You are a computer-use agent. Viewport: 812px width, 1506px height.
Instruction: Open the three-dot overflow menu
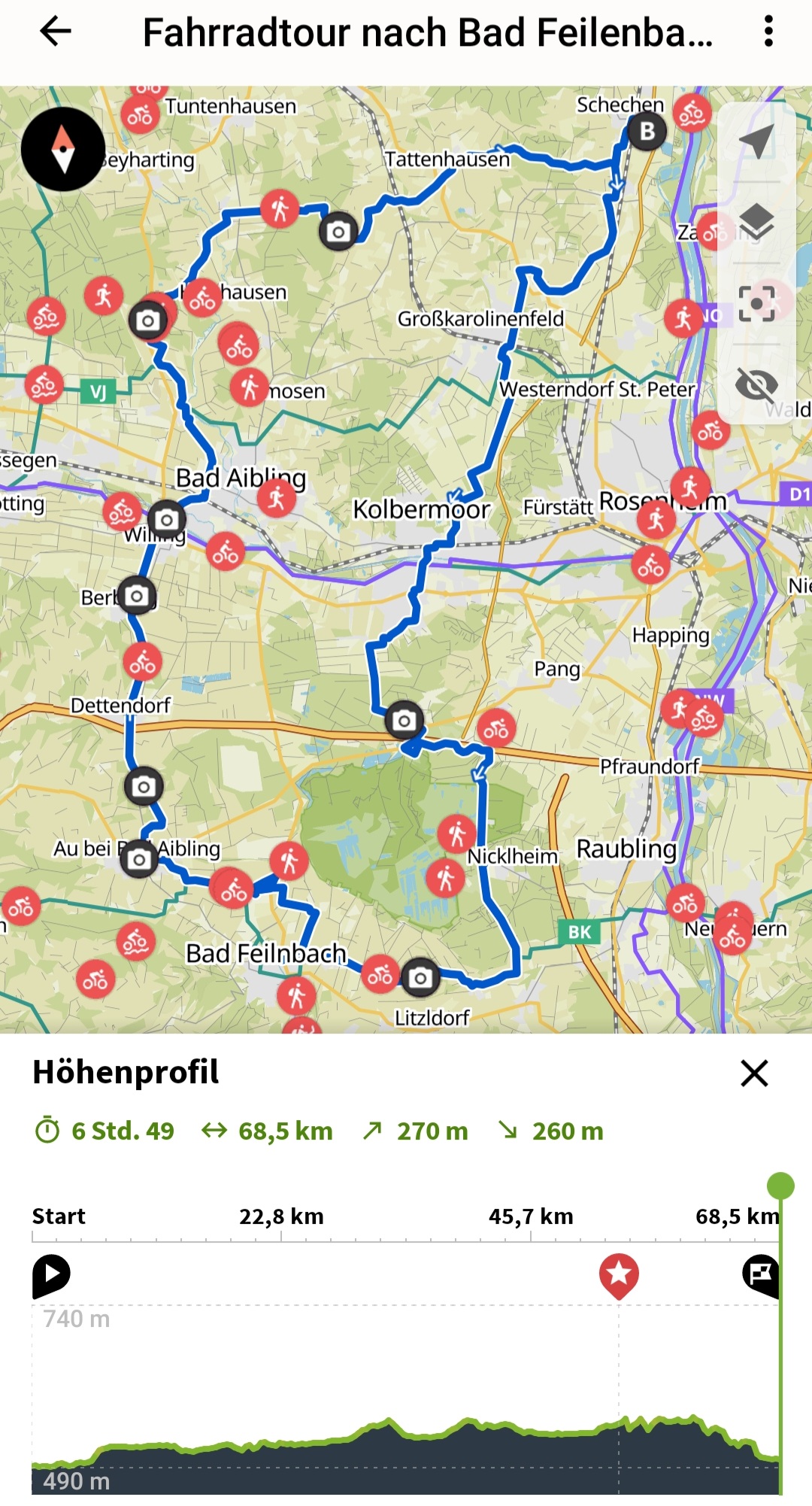[x=768, y=32]
